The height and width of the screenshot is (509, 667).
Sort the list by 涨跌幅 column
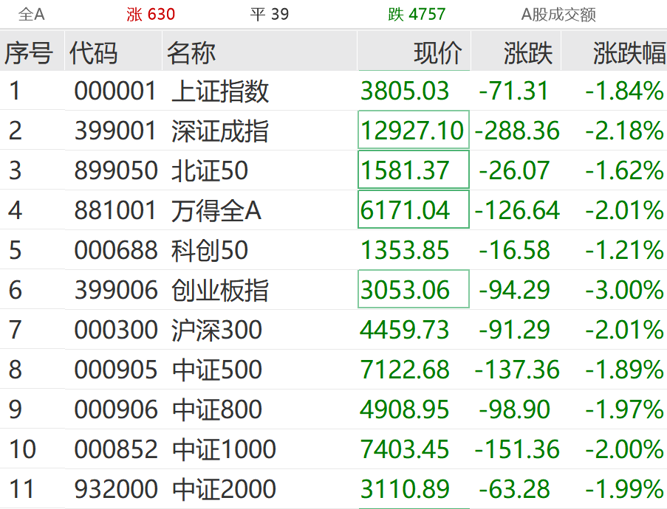628,53
